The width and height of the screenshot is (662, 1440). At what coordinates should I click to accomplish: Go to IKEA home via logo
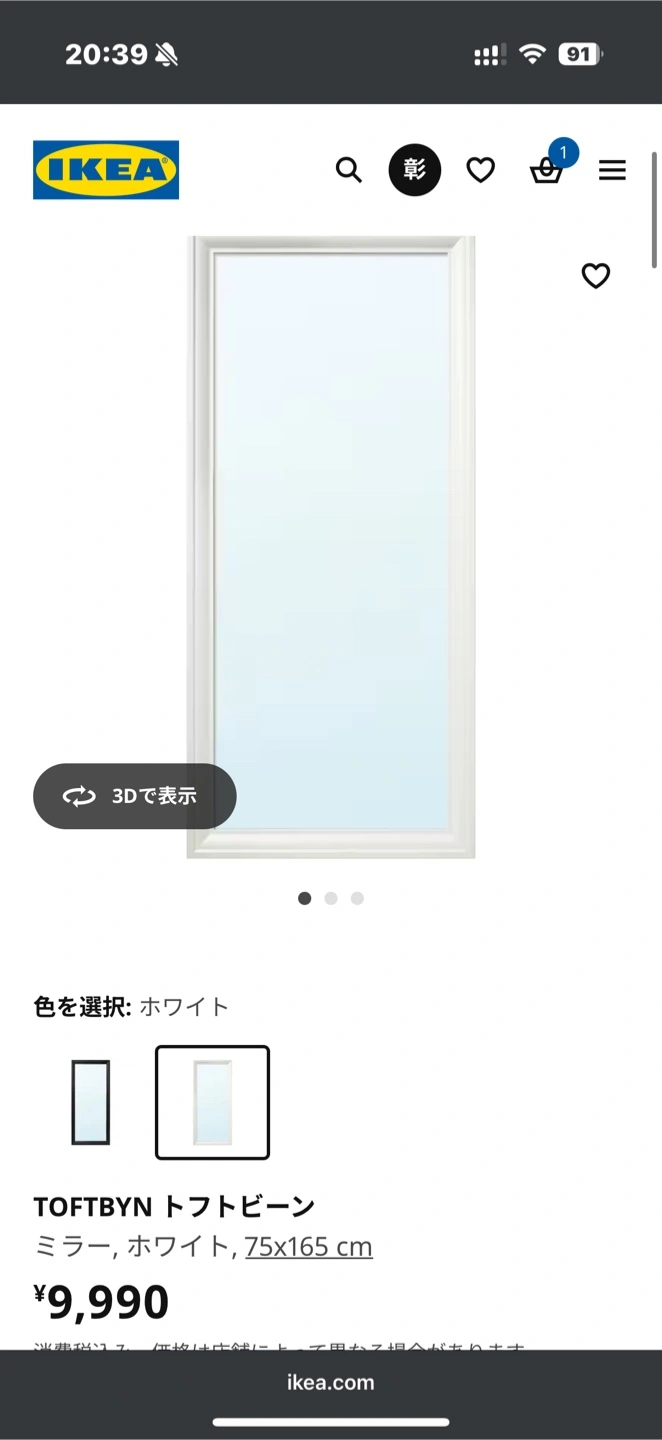pos(106,170)
